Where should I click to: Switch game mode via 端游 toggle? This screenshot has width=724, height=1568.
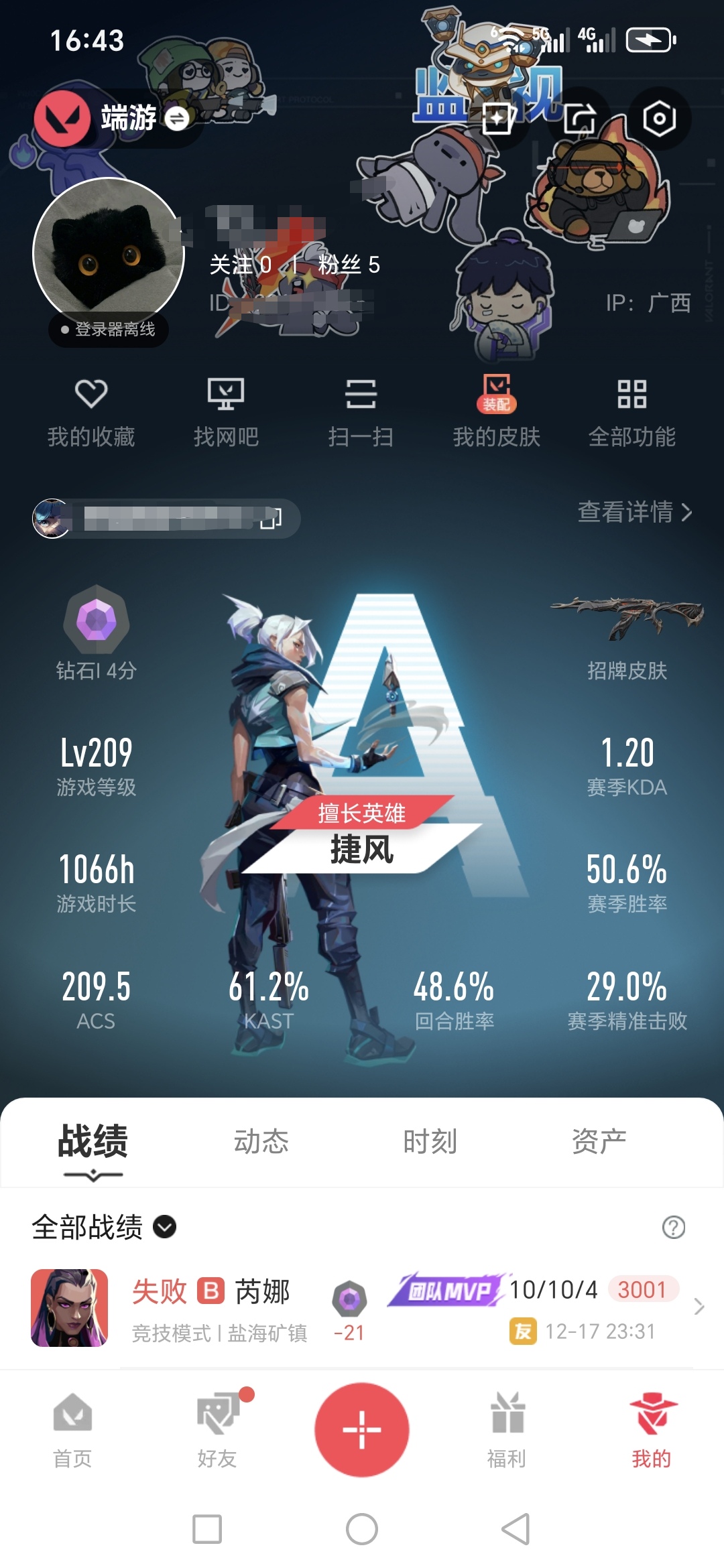pyautogui.click(x=177, y=119)
